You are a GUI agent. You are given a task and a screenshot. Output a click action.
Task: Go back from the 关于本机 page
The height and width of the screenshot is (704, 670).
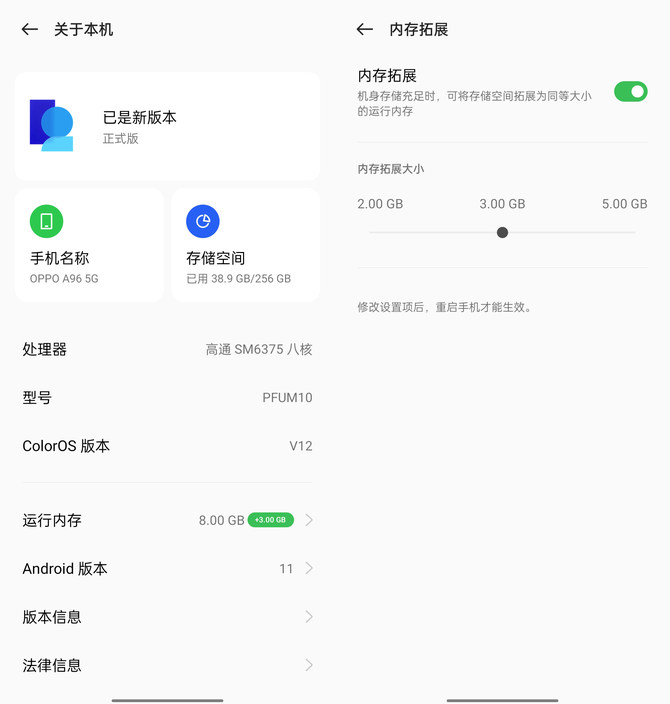point(29,30)
